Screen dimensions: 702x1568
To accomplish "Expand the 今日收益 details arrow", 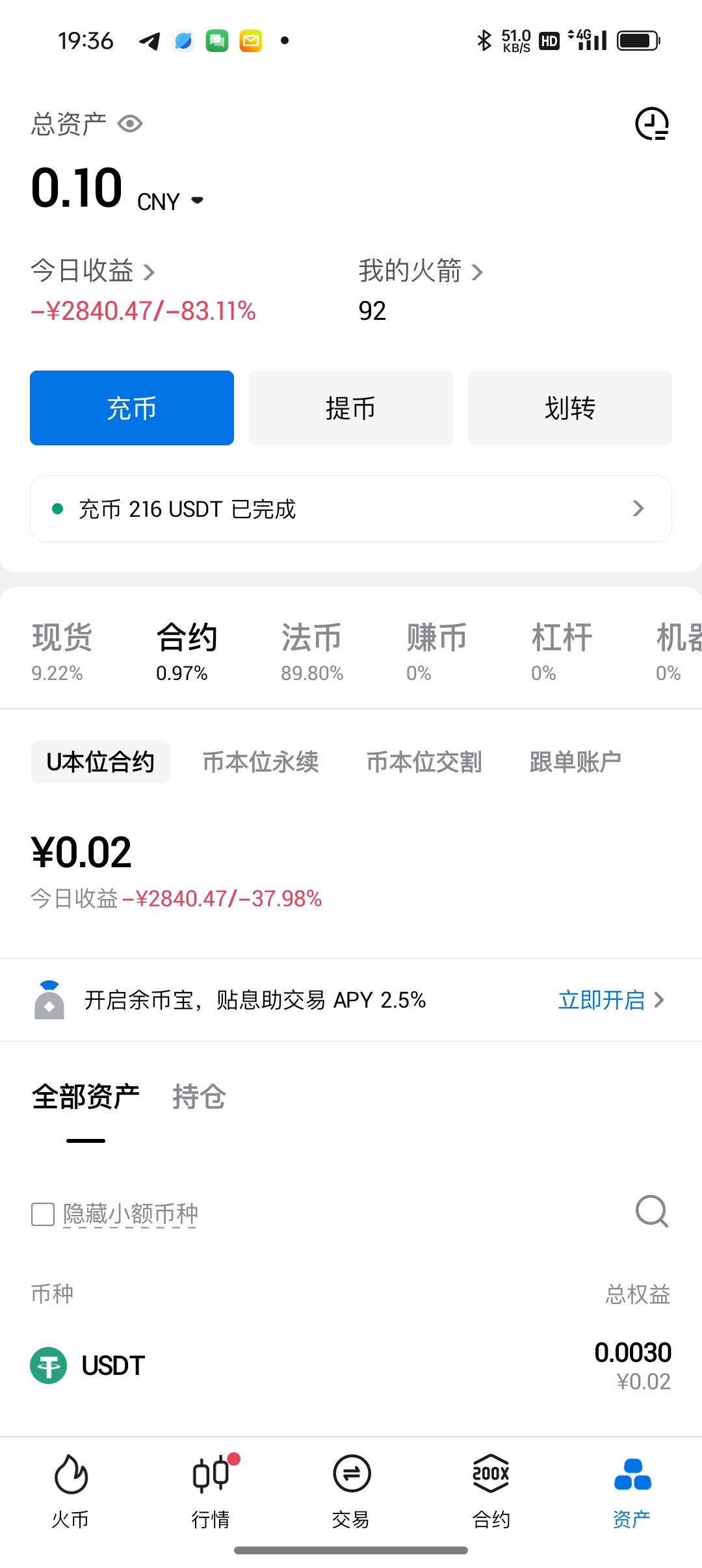I will 151,272.
